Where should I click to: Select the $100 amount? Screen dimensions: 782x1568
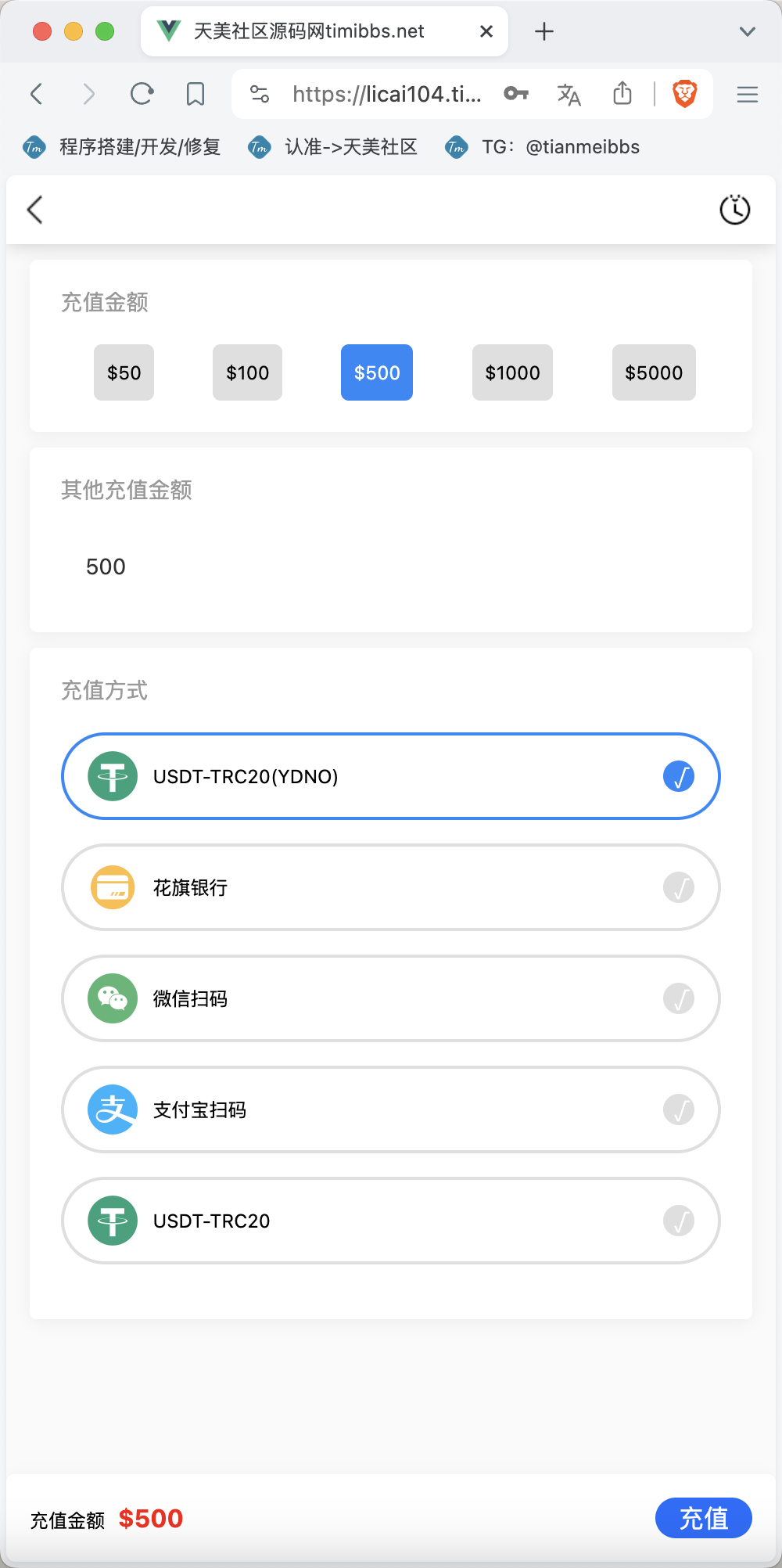point(247,372)
